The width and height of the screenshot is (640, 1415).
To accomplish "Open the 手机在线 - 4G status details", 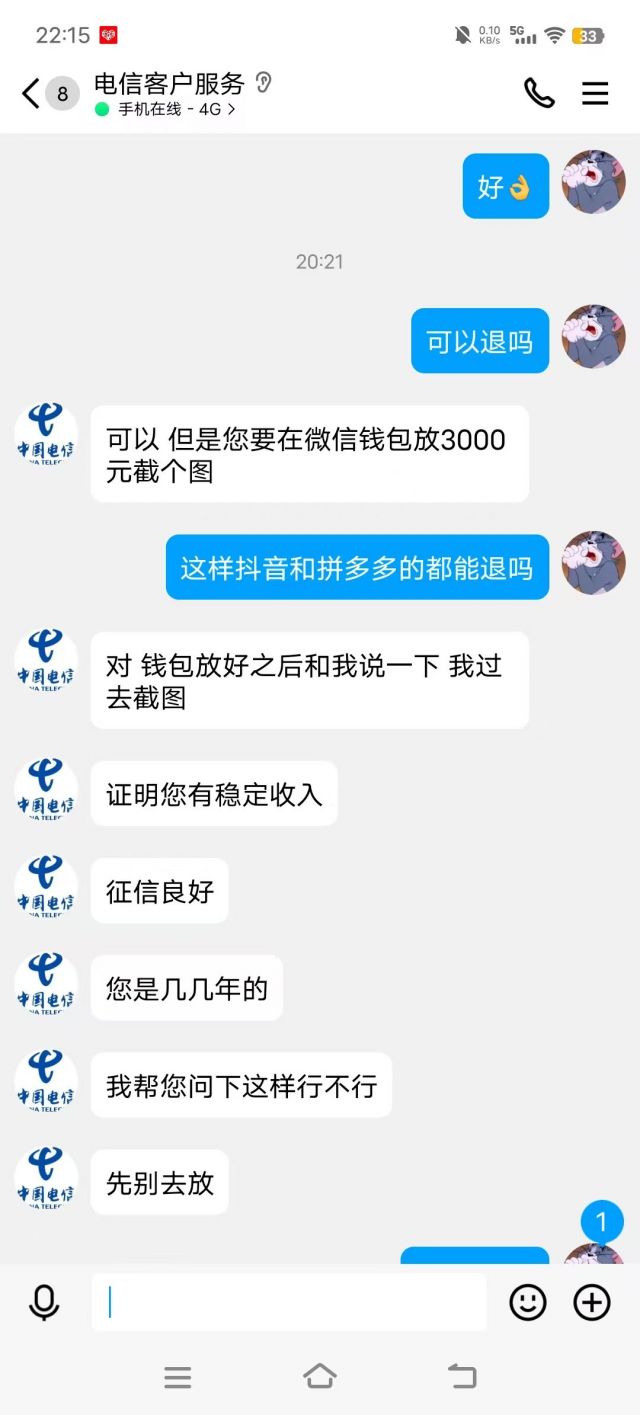I will tap(166, 110).
